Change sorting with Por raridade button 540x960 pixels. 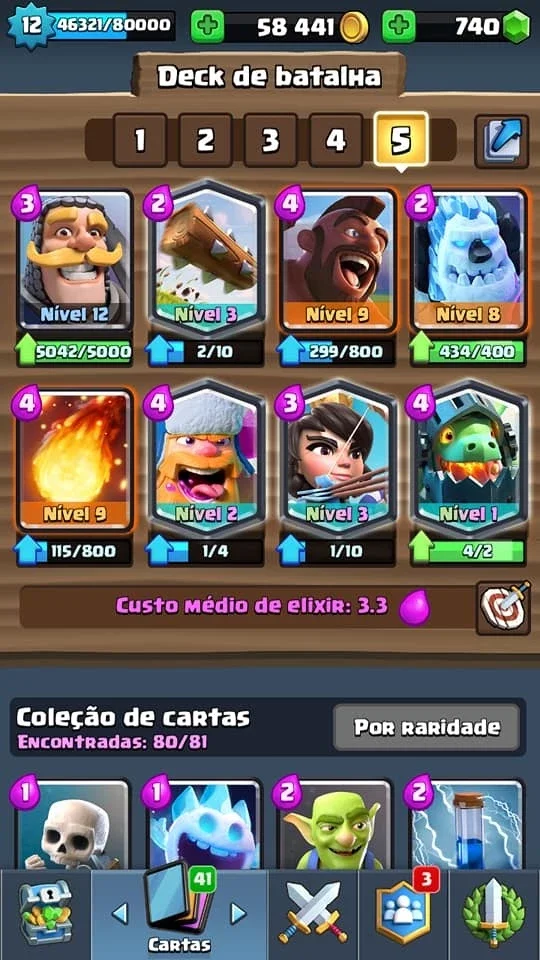[427, 727]
